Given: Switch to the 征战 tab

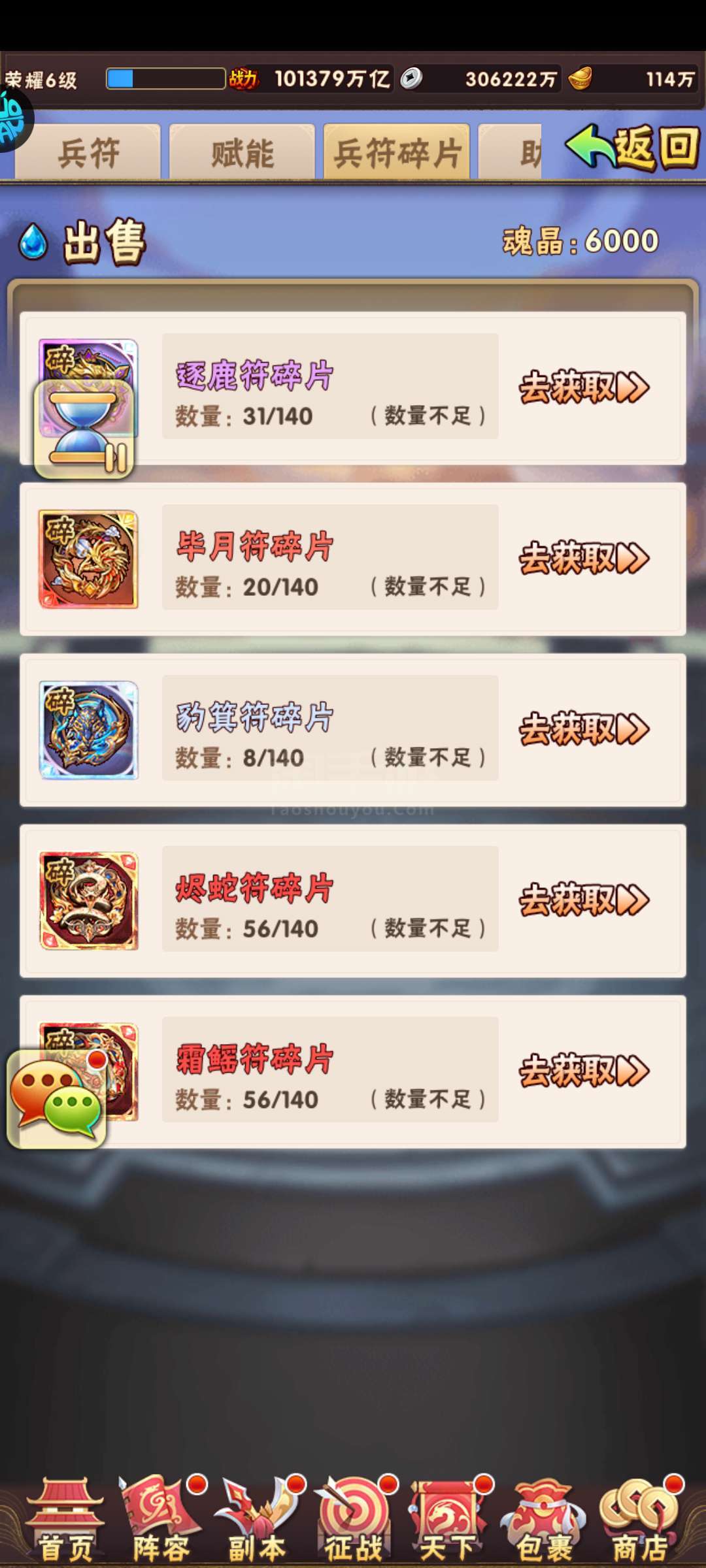Looking at the screenshot, I should coord(353,1519).
